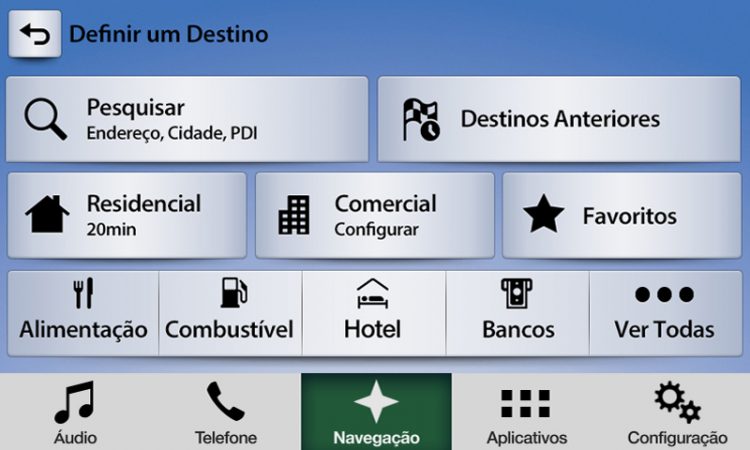
Task: Tap Ver Todas categories
Action: [x=664, y=312]
